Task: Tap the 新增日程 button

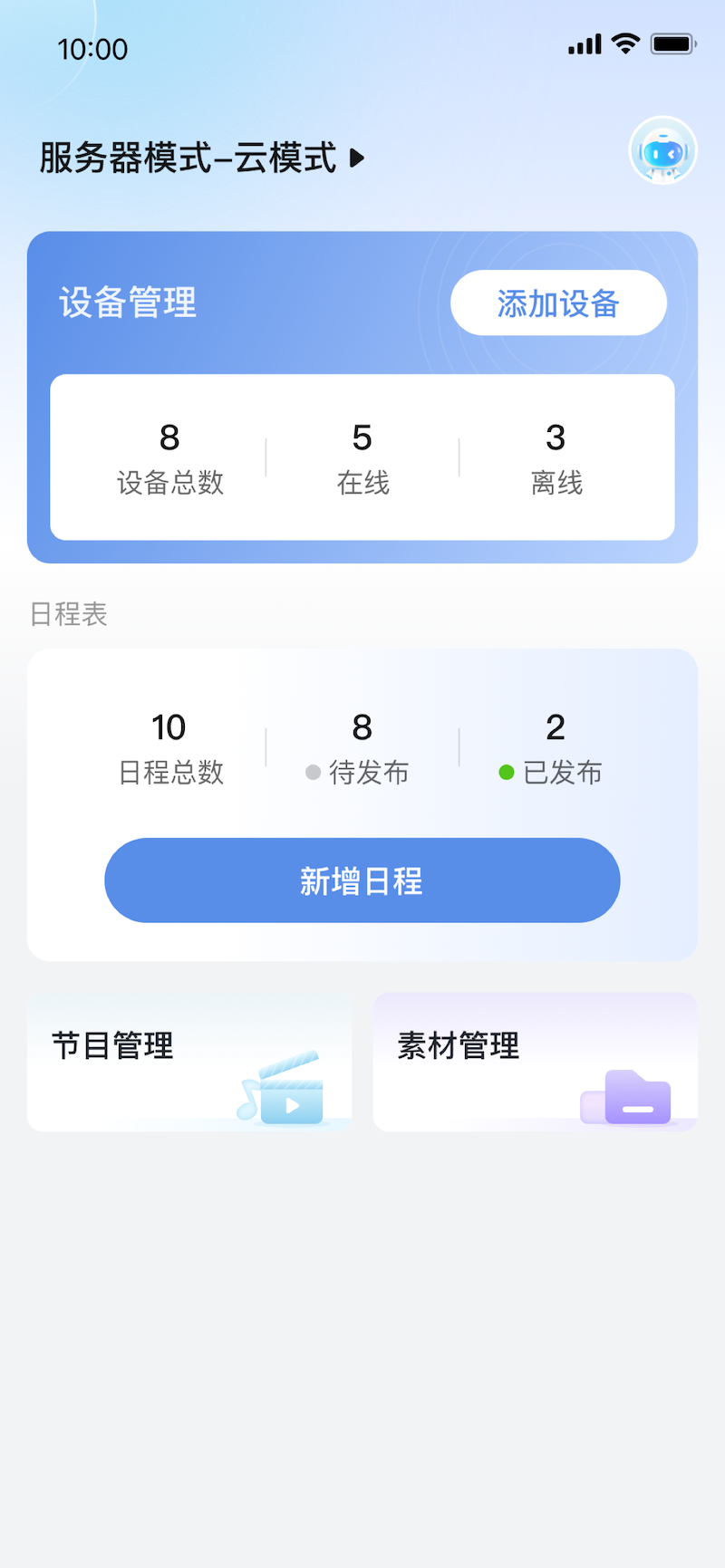Action: (x=362, y=880)
